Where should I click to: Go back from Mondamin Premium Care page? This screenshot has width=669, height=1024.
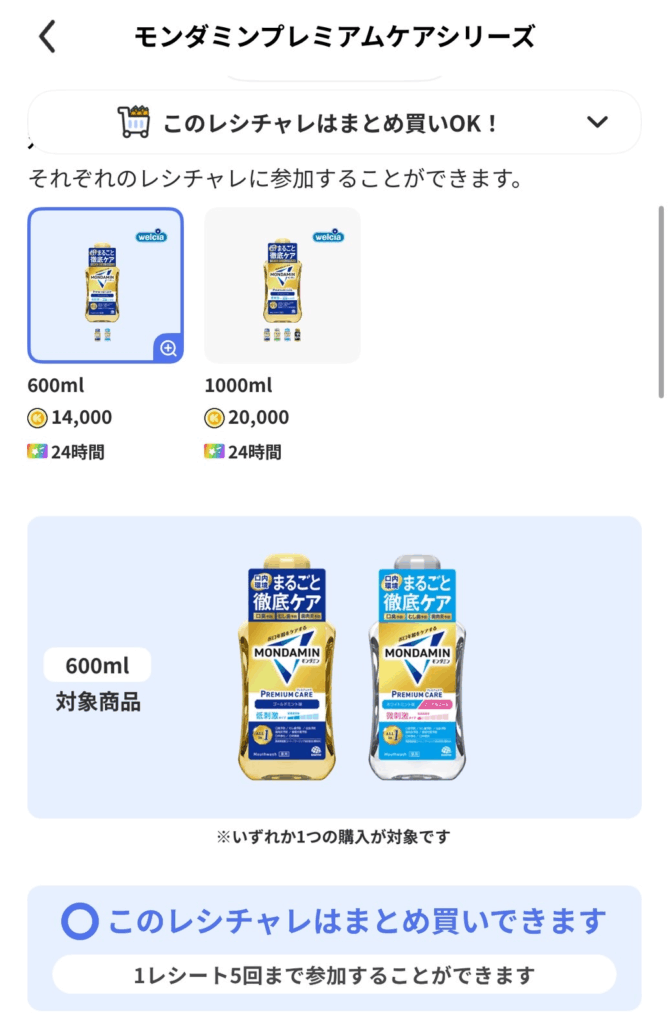coord(47,37)
